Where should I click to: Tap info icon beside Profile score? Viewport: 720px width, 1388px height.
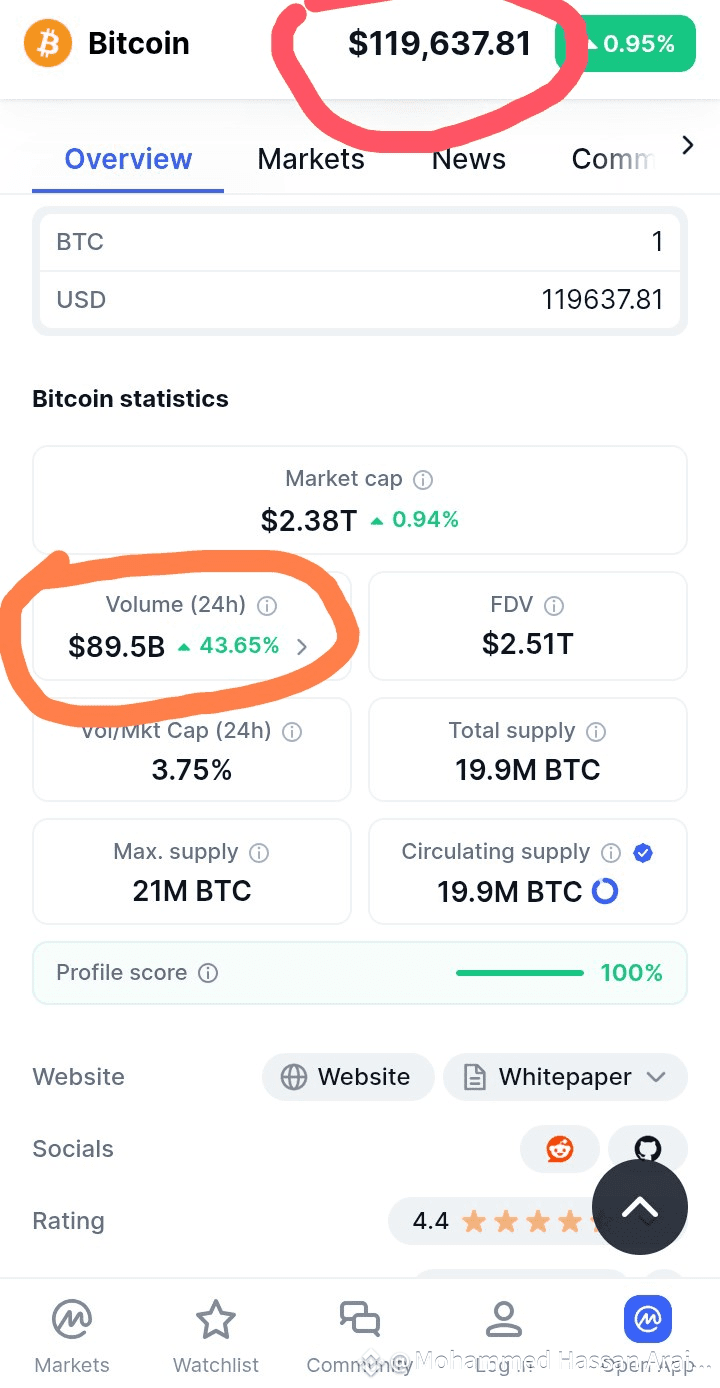[x=208, y=973]
